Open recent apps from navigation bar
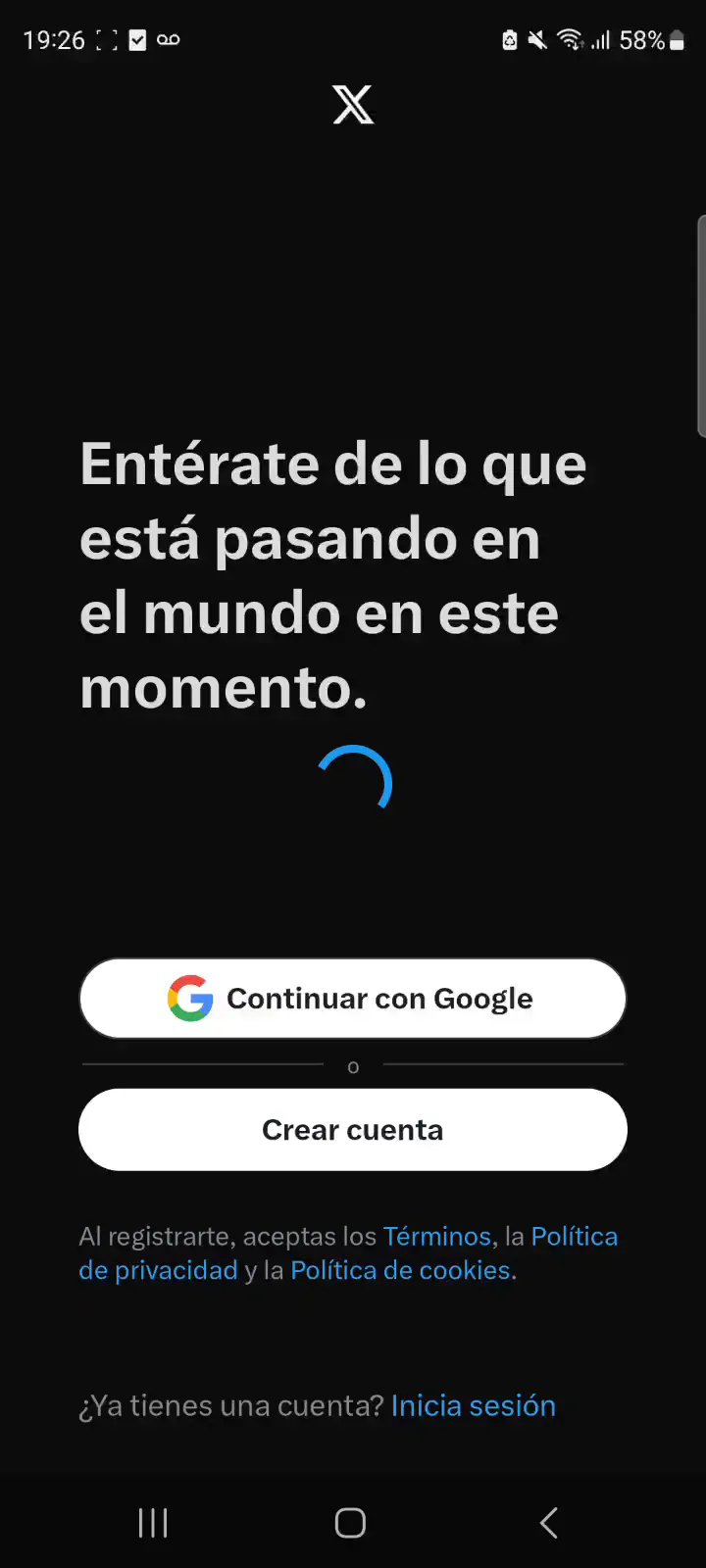706x1568 pixels. click(x=153, y=1523)
